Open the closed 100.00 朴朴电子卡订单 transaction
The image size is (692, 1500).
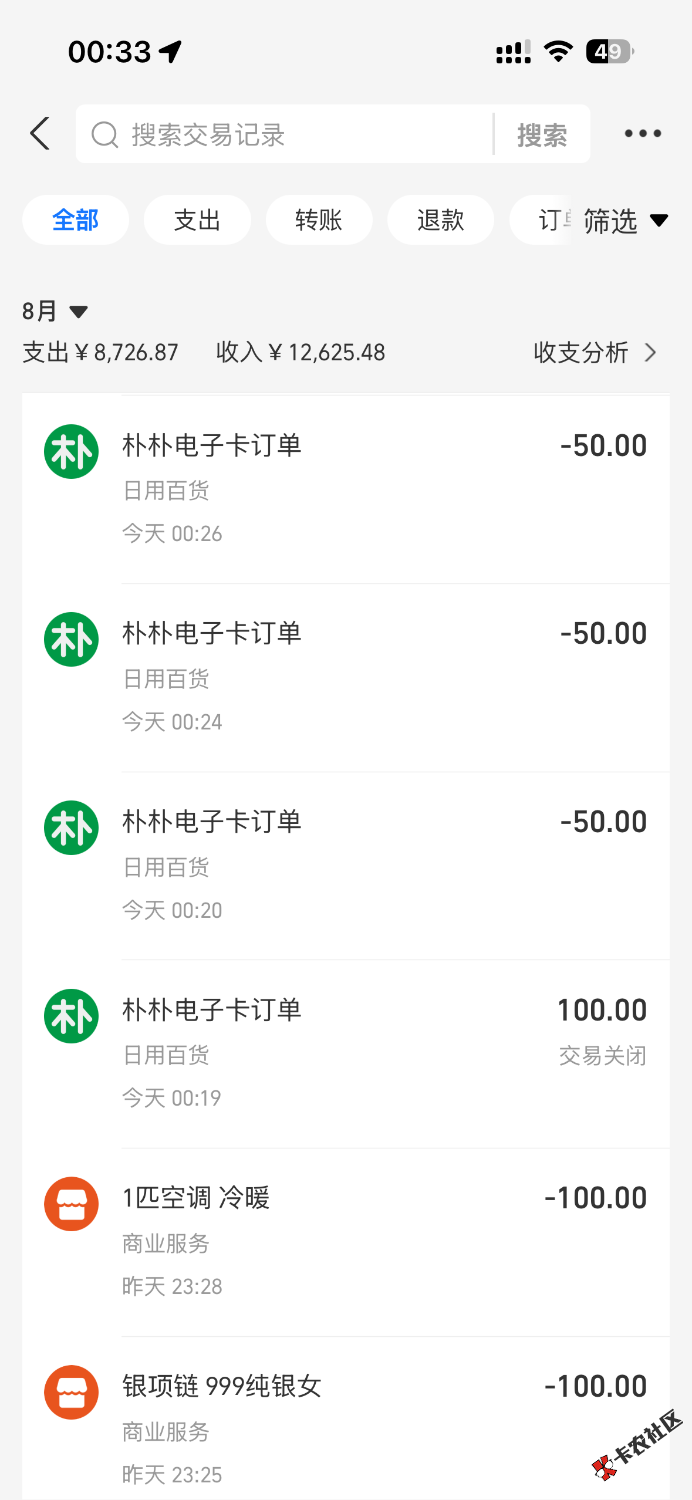tap(346, 1053)
